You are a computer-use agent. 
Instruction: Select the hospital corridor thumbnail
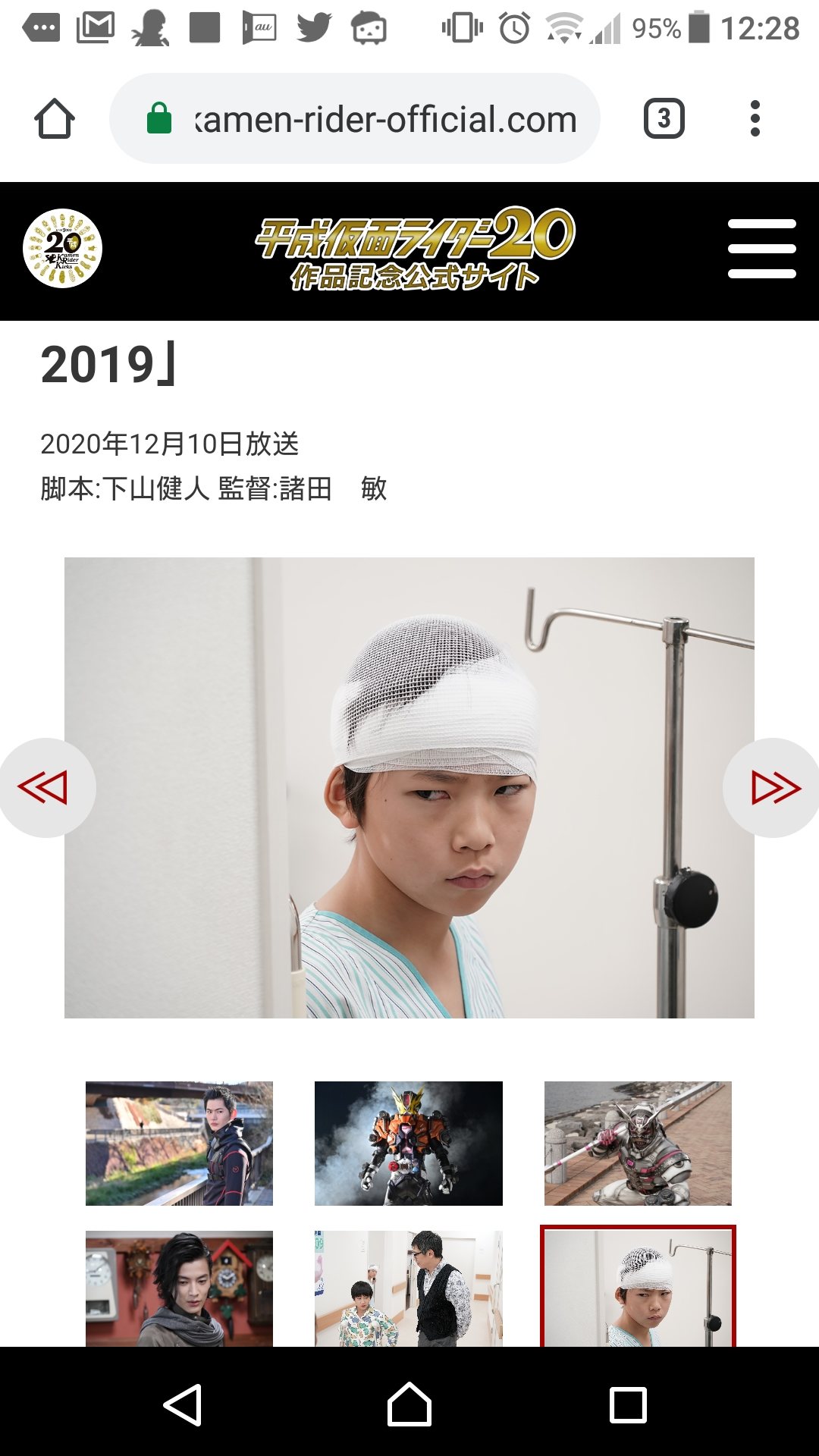408,1288
